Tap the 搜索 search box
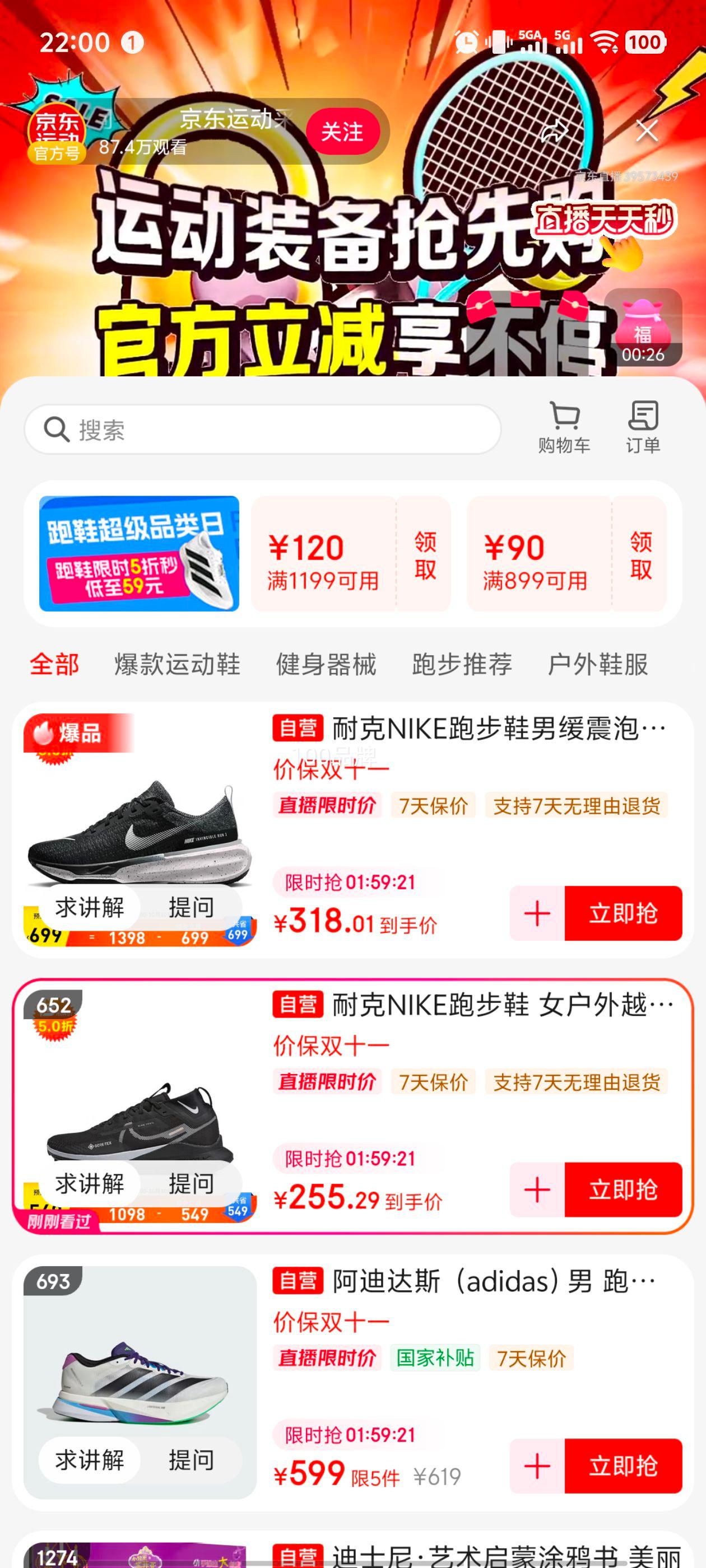This screenshot has width=706, height=1568. click(262, 429)
